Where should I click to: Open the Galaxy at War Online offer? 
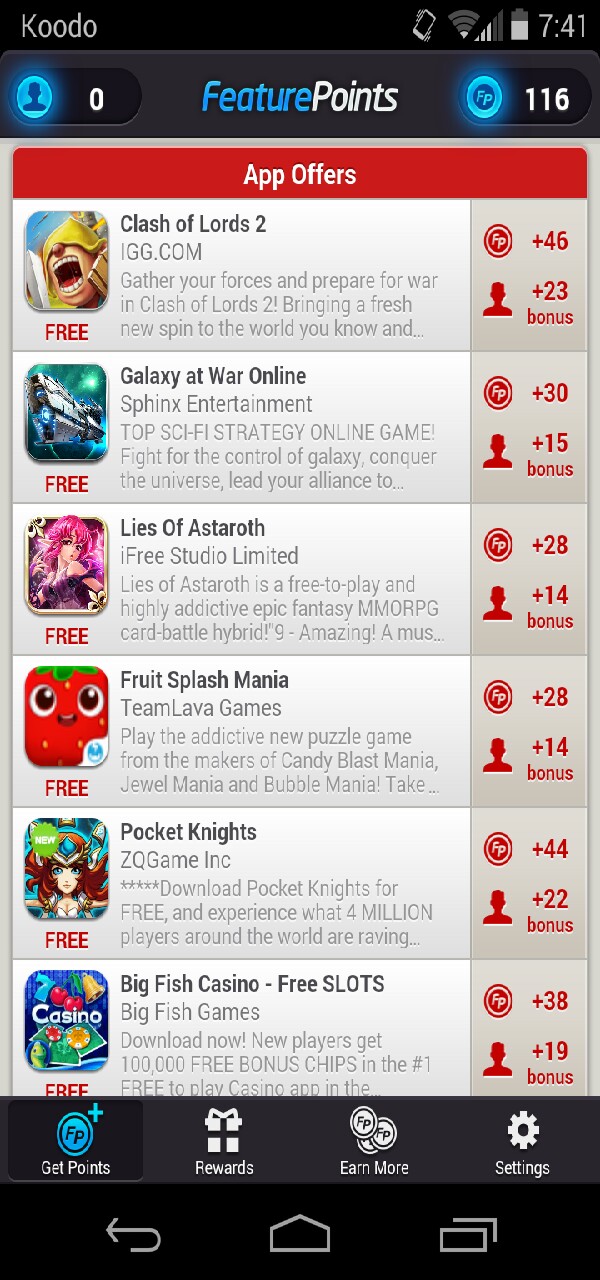(300, 427)
